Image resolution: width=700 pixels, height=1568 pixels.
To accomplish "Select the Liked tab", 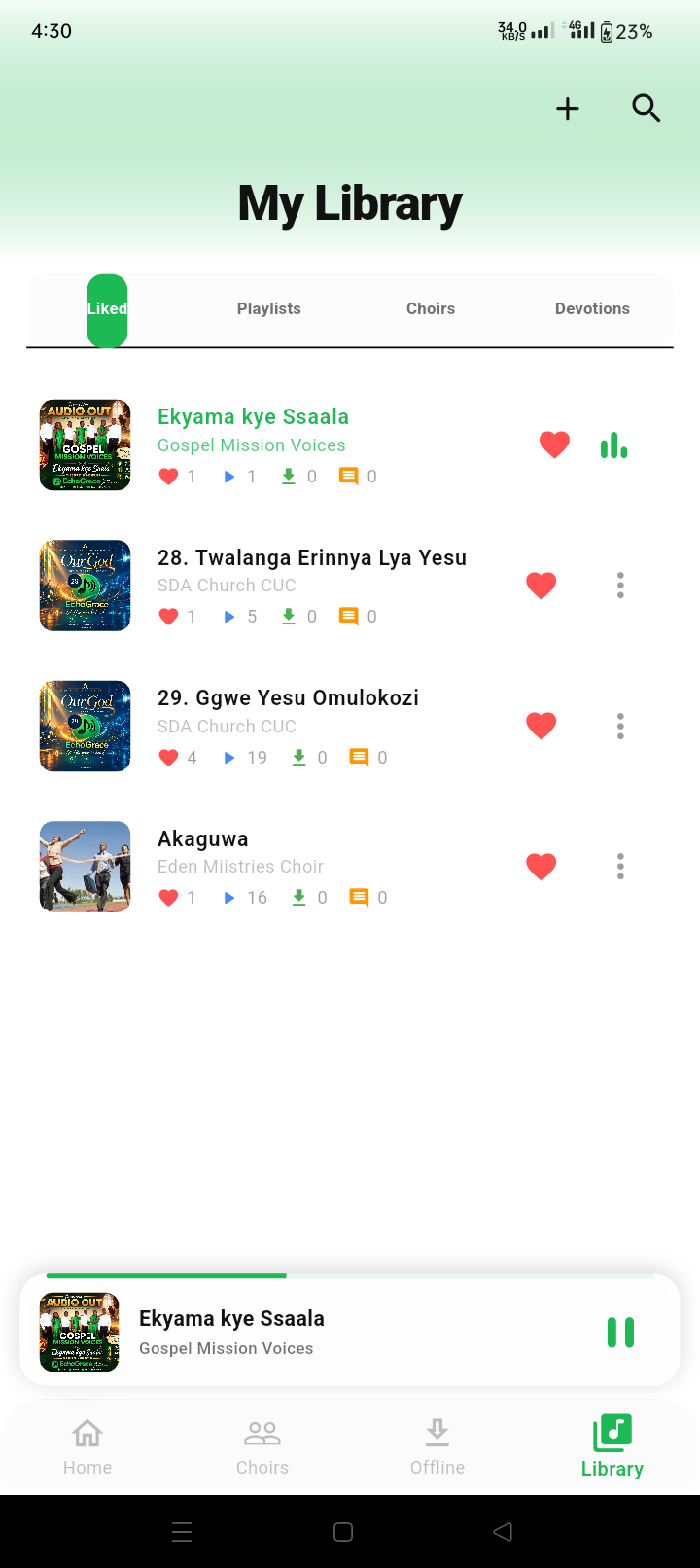I will click(107, 310).
